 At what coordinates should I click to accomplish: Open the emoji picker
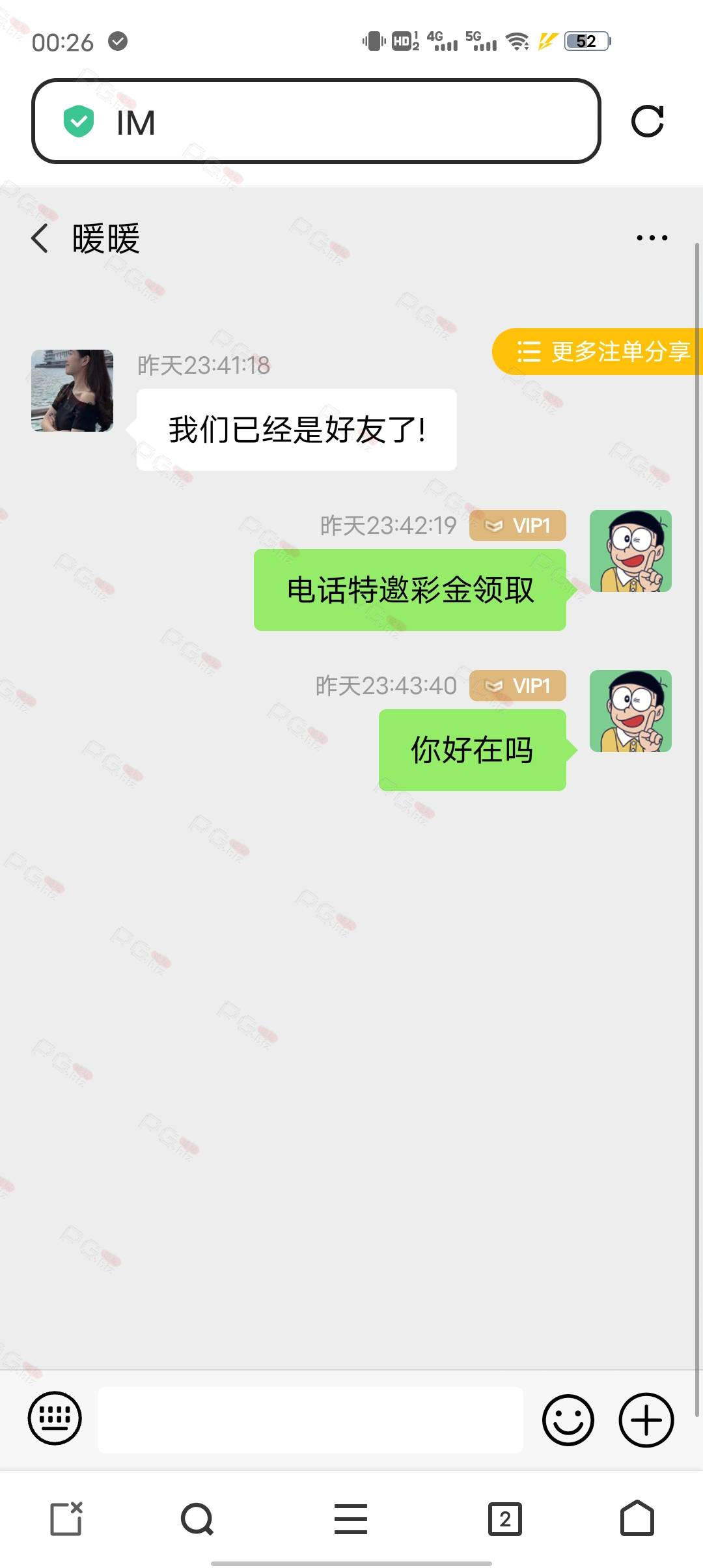pyautogui.click(x=568, y=1420)
